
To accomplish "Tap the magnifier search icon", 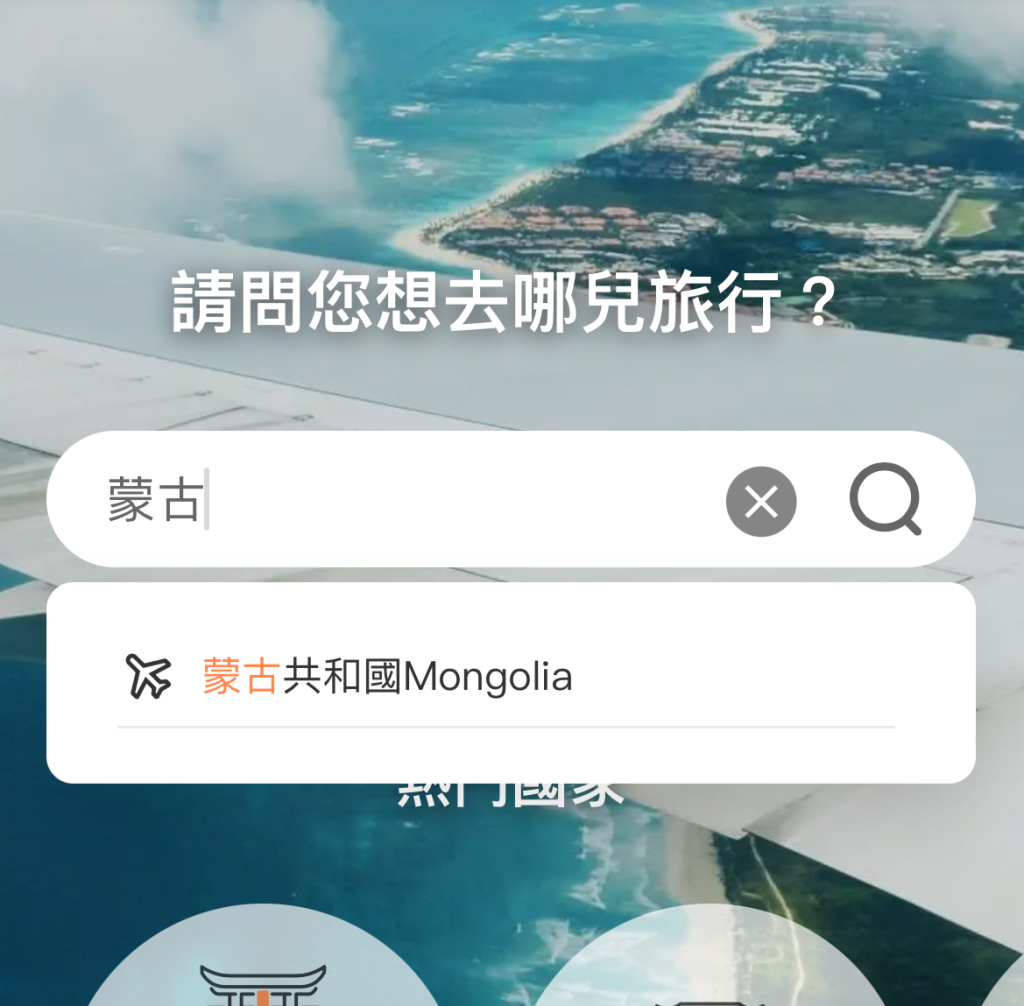I will (885, 501).
